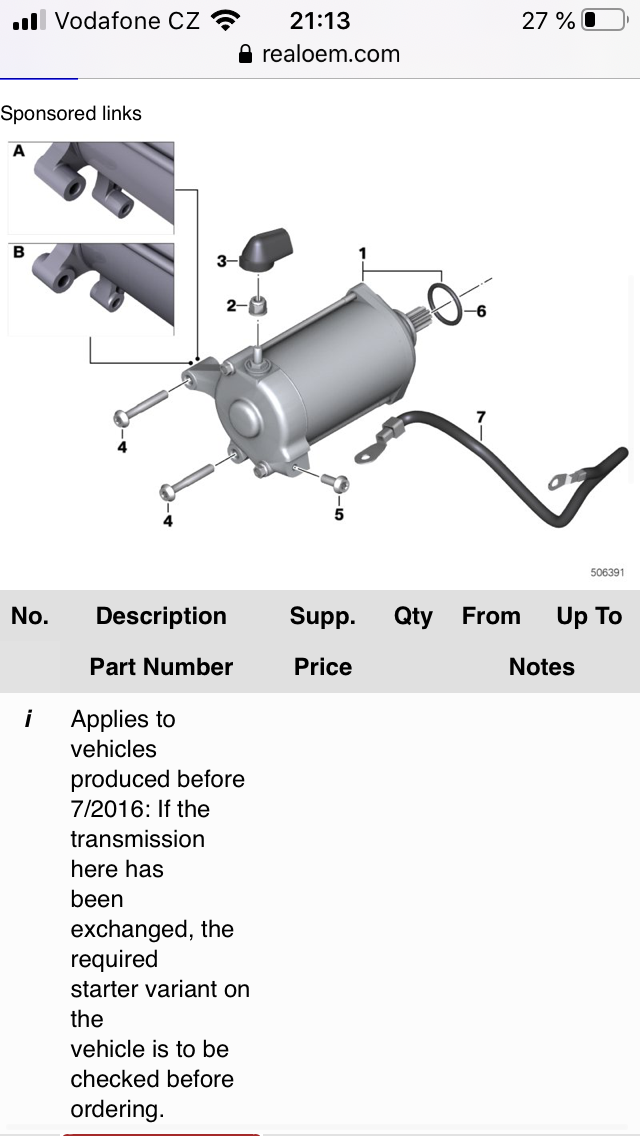Screen dimensions: 640x1136
Task: Tap the realoem.com address bar
Action: pyautogui.click(x=320, y=54)
